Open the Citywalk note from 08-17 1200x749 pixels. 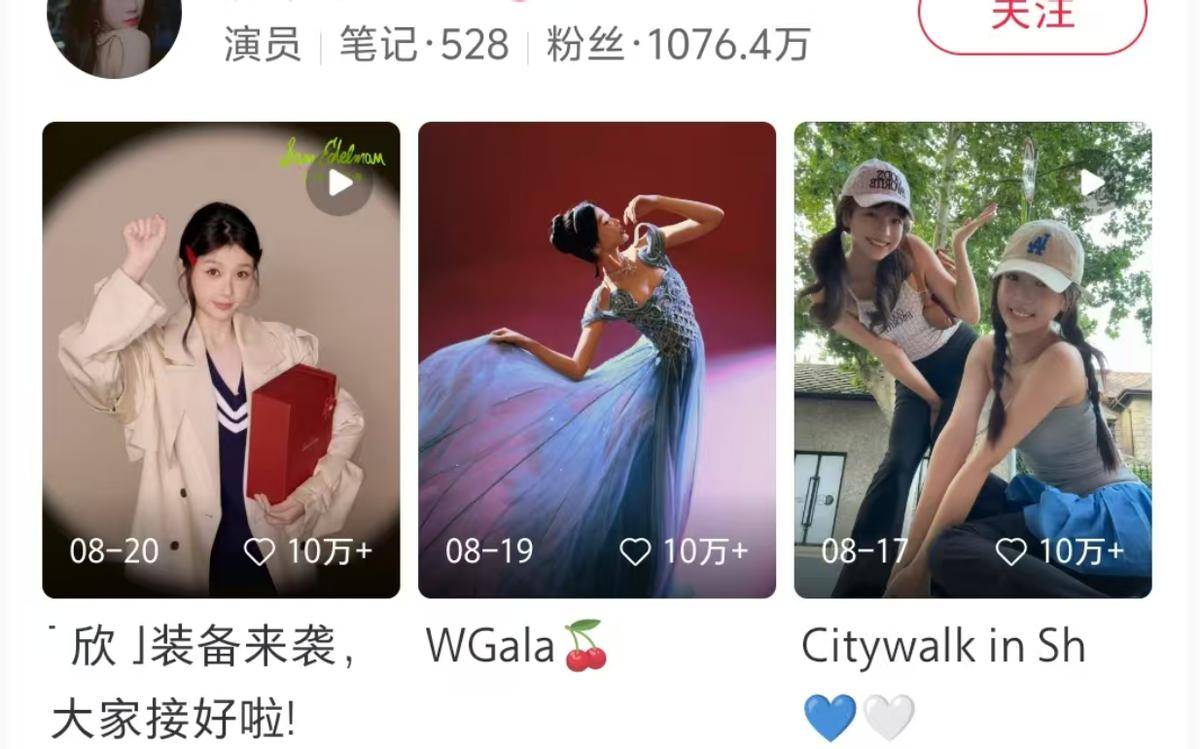click(972, 360)
